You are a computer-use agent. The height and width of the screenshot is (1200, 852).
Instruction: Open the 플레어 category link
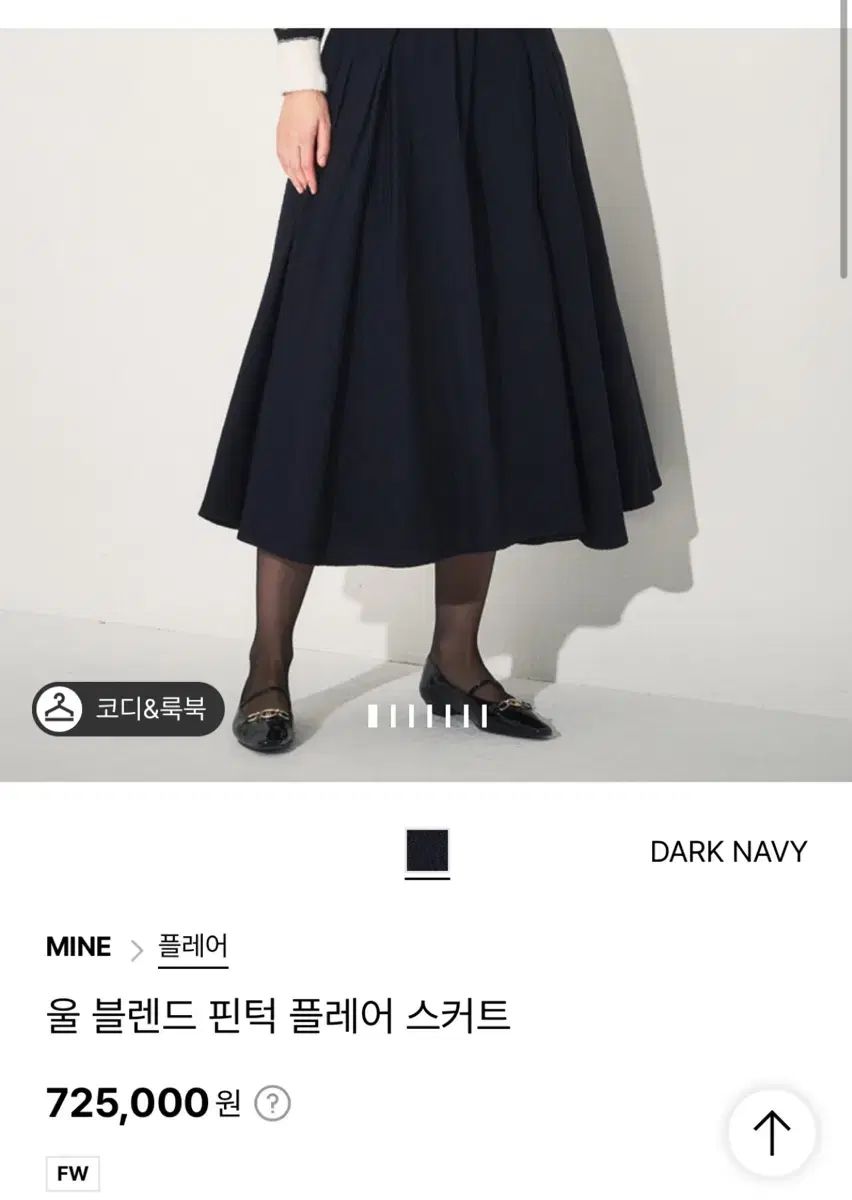tap(193, 946)
